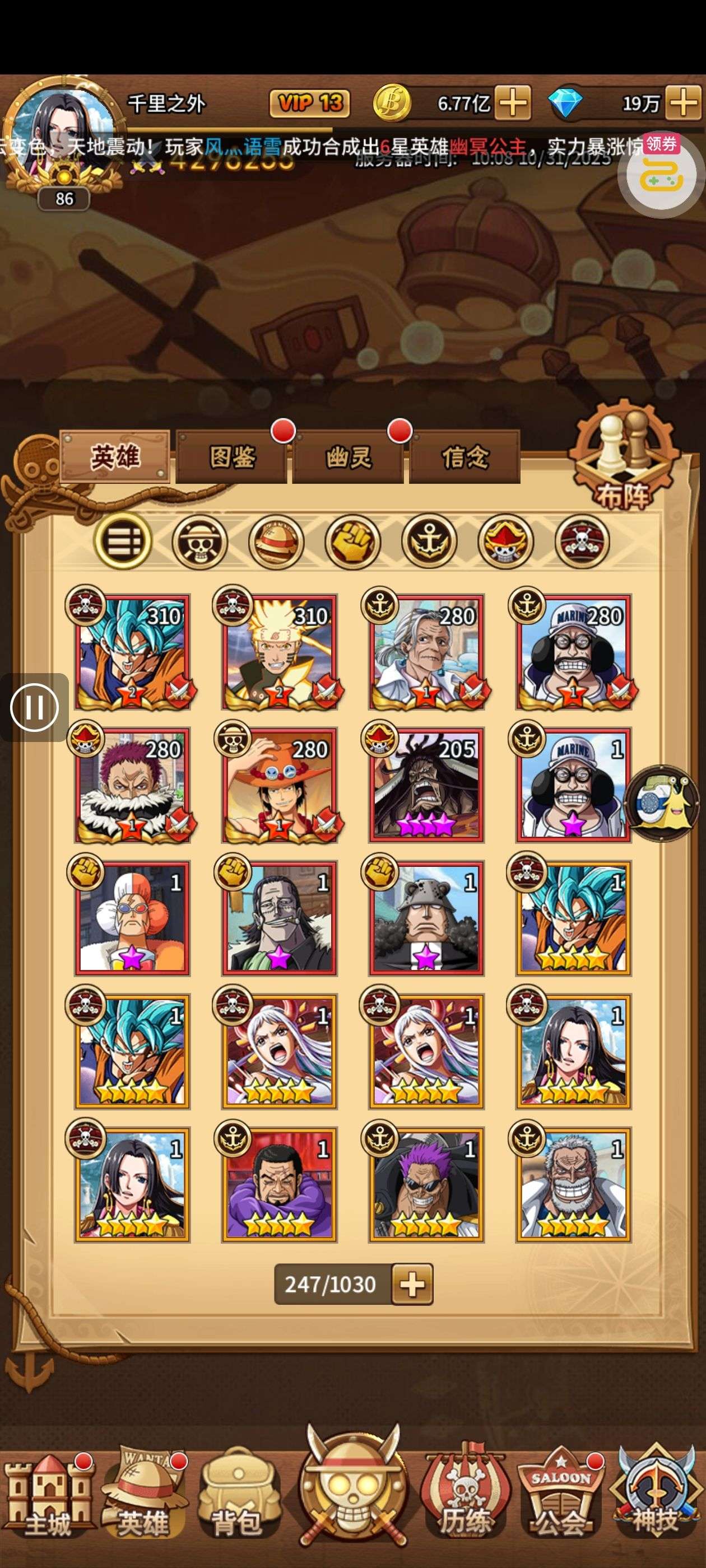Filter heroes by anchor marine faction
The height and width of the screenshot is (1568, 706).
(x=429, y=540)
